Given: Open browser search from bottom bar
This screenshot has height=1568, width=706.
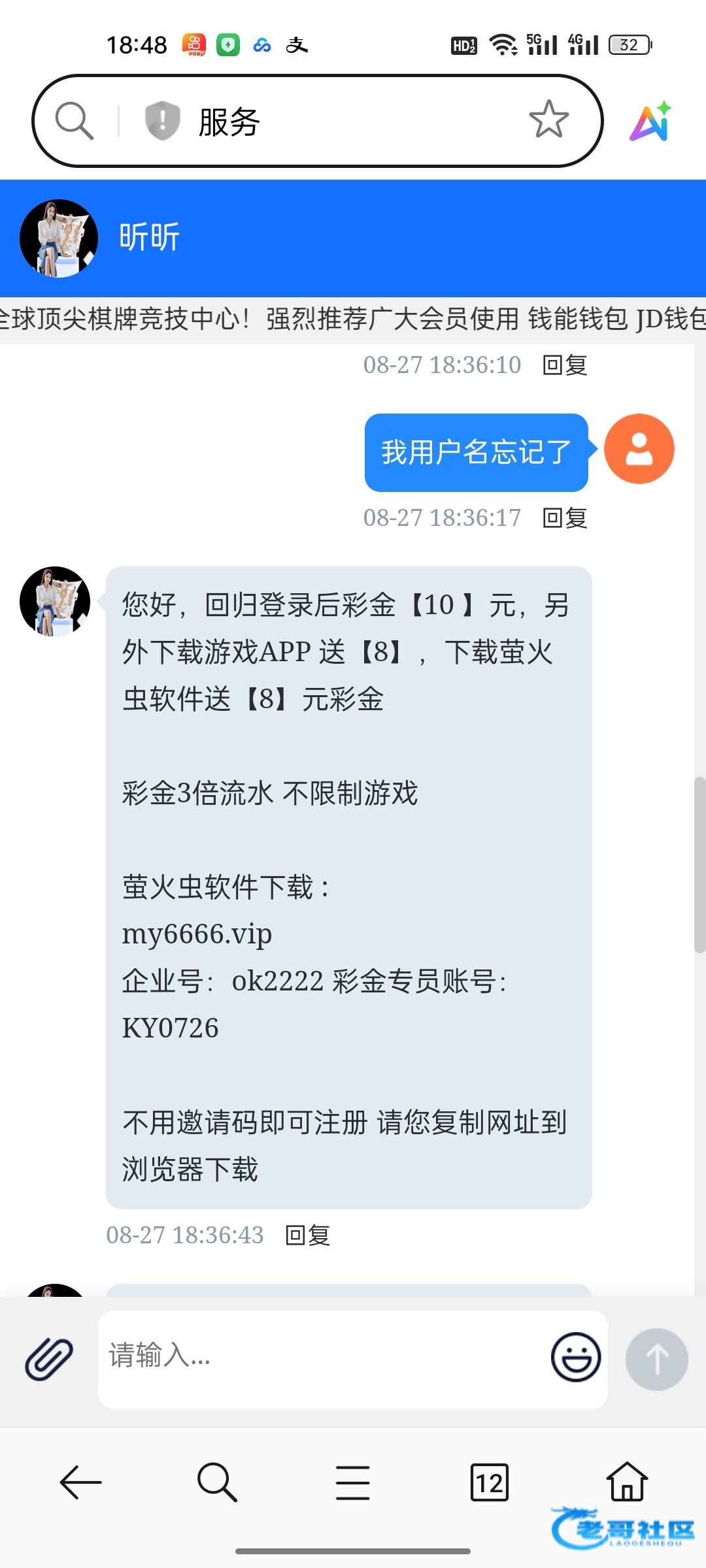Looking at the screenshot, I should pyautogui.click(x=216, y=1482).
